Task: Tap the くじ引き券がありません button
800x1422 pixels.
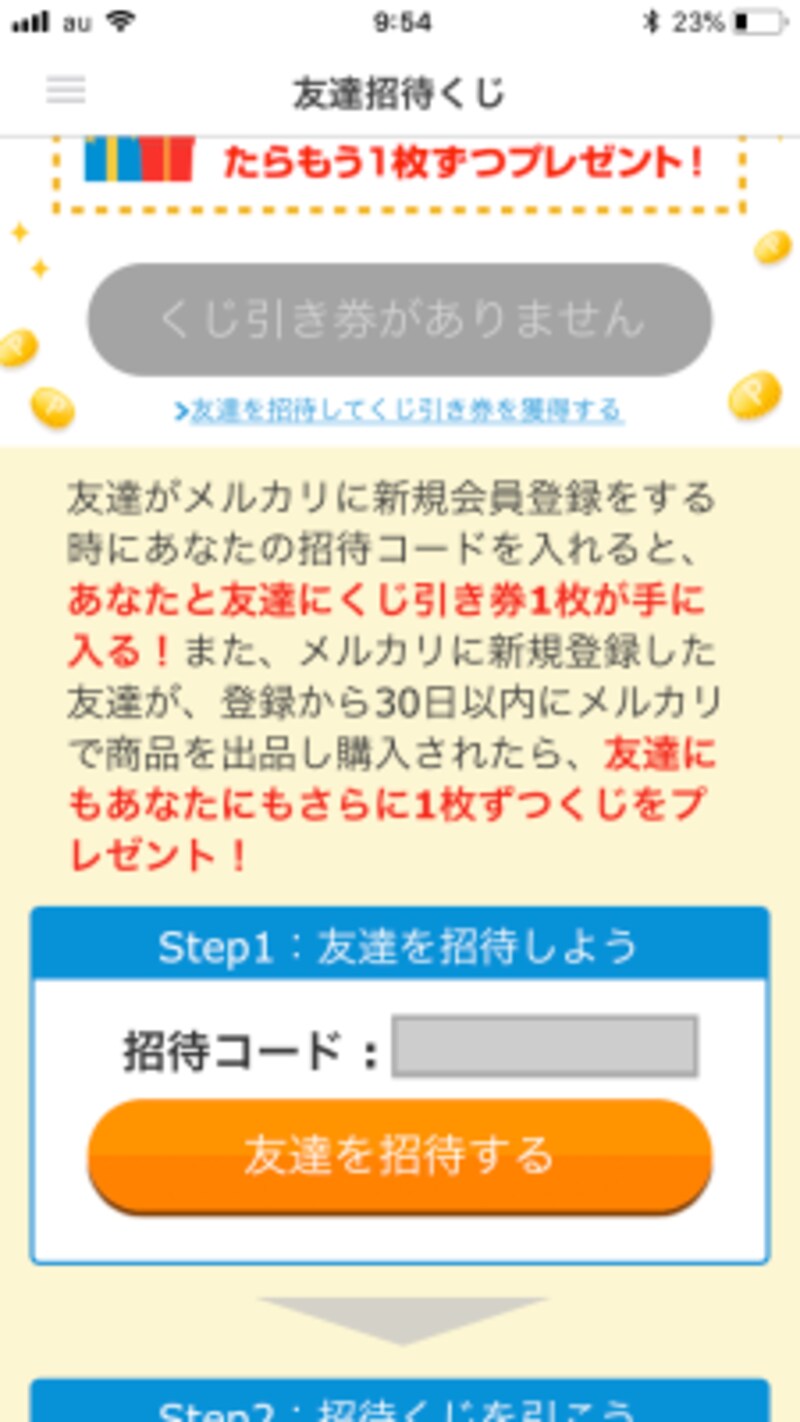Action: [400, 320]
